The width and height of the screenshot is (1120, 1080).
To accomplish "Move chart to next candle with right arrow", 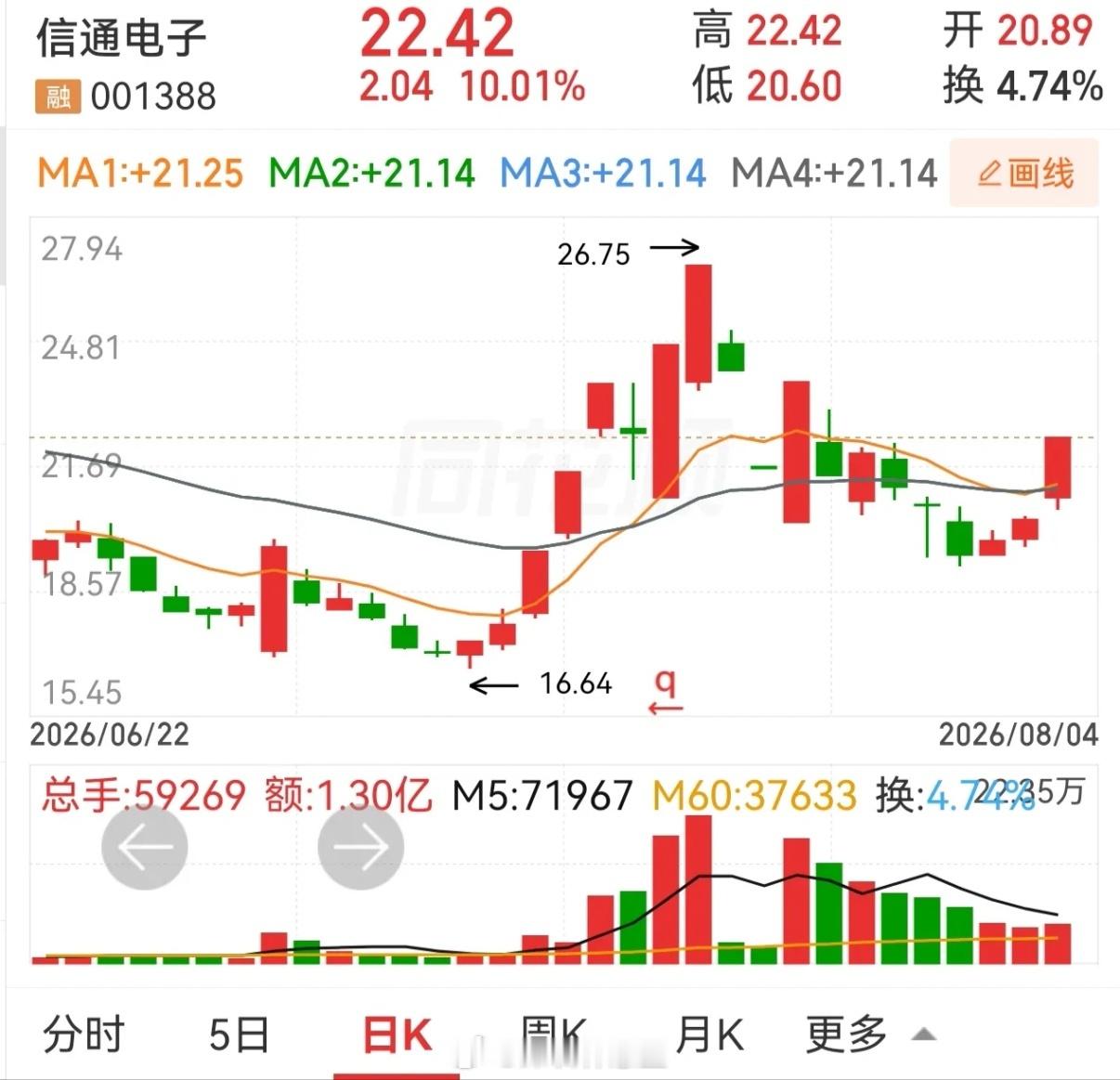I will point(360,846).
